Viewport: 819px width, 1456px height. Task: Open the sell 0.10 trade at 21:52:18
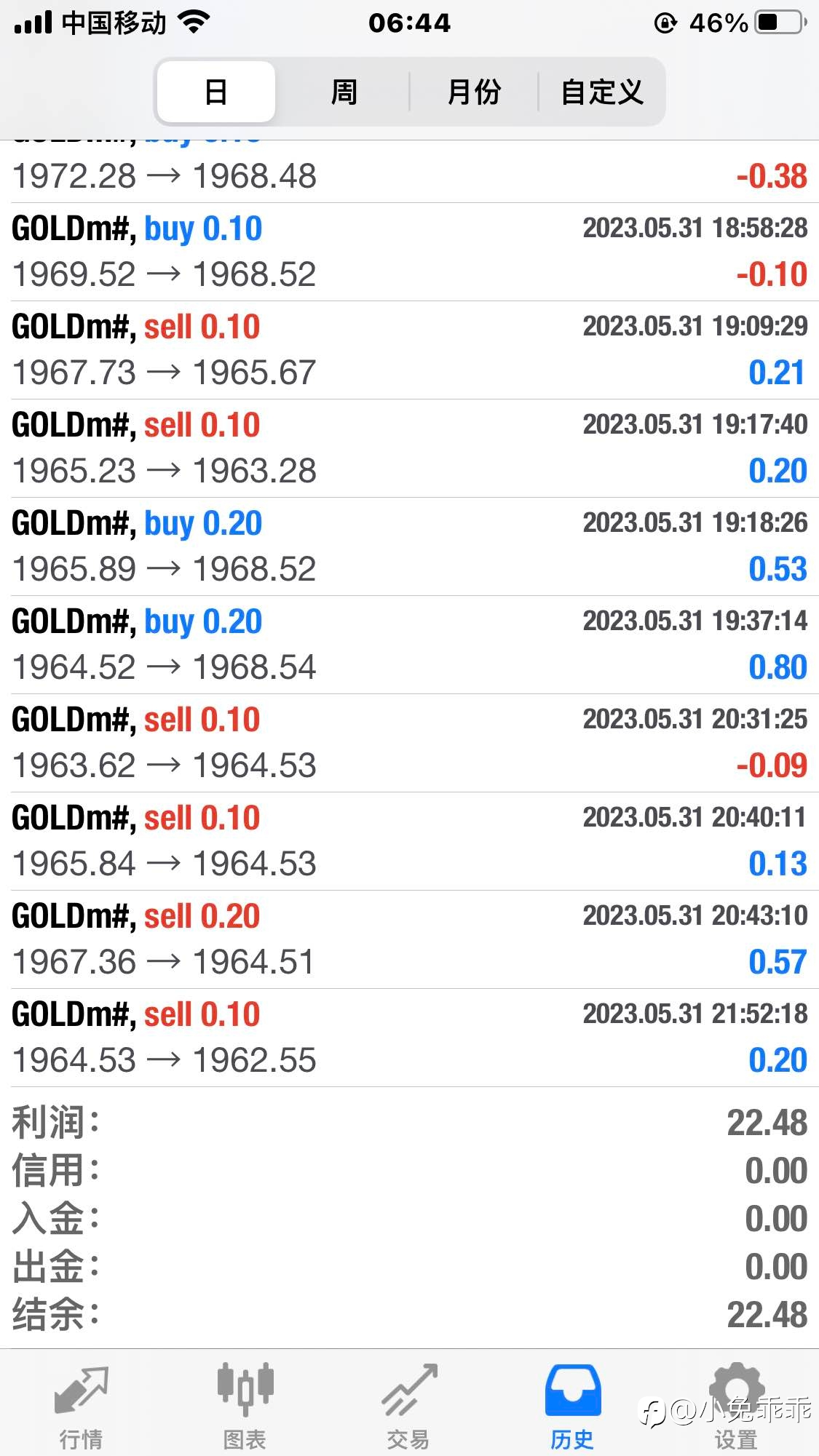[x=409, y=1038]
